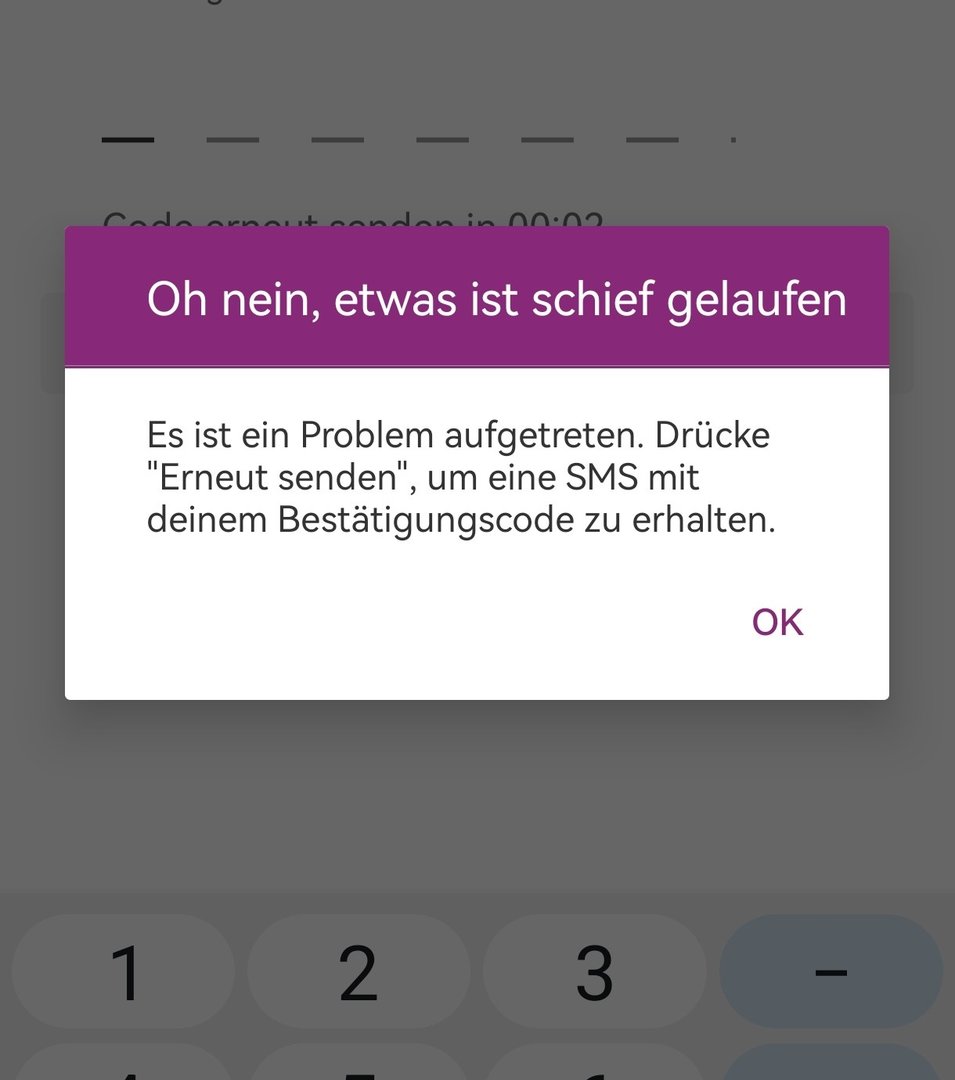Type digit 3 on the keypad
The width and height of the screenshot is (955, 1080).
click(594, 971)
